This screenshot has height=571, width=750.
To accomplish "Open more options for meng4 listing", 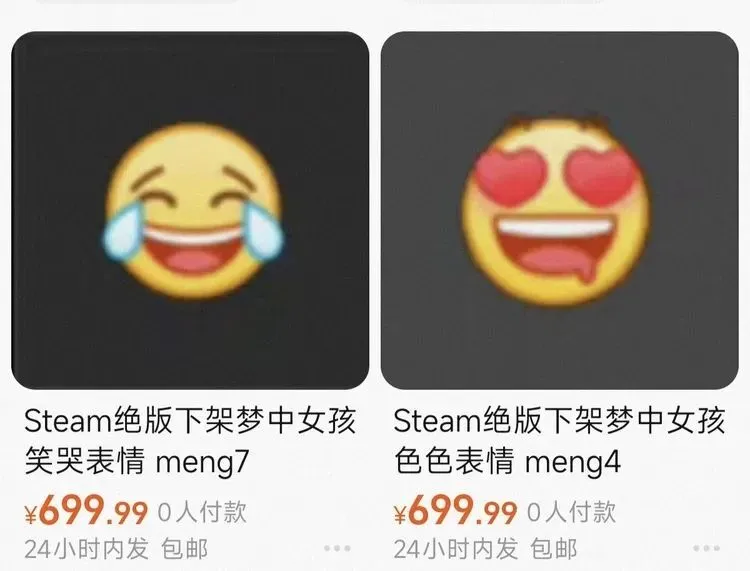I will pyautogui.click(x=706, y=549).
